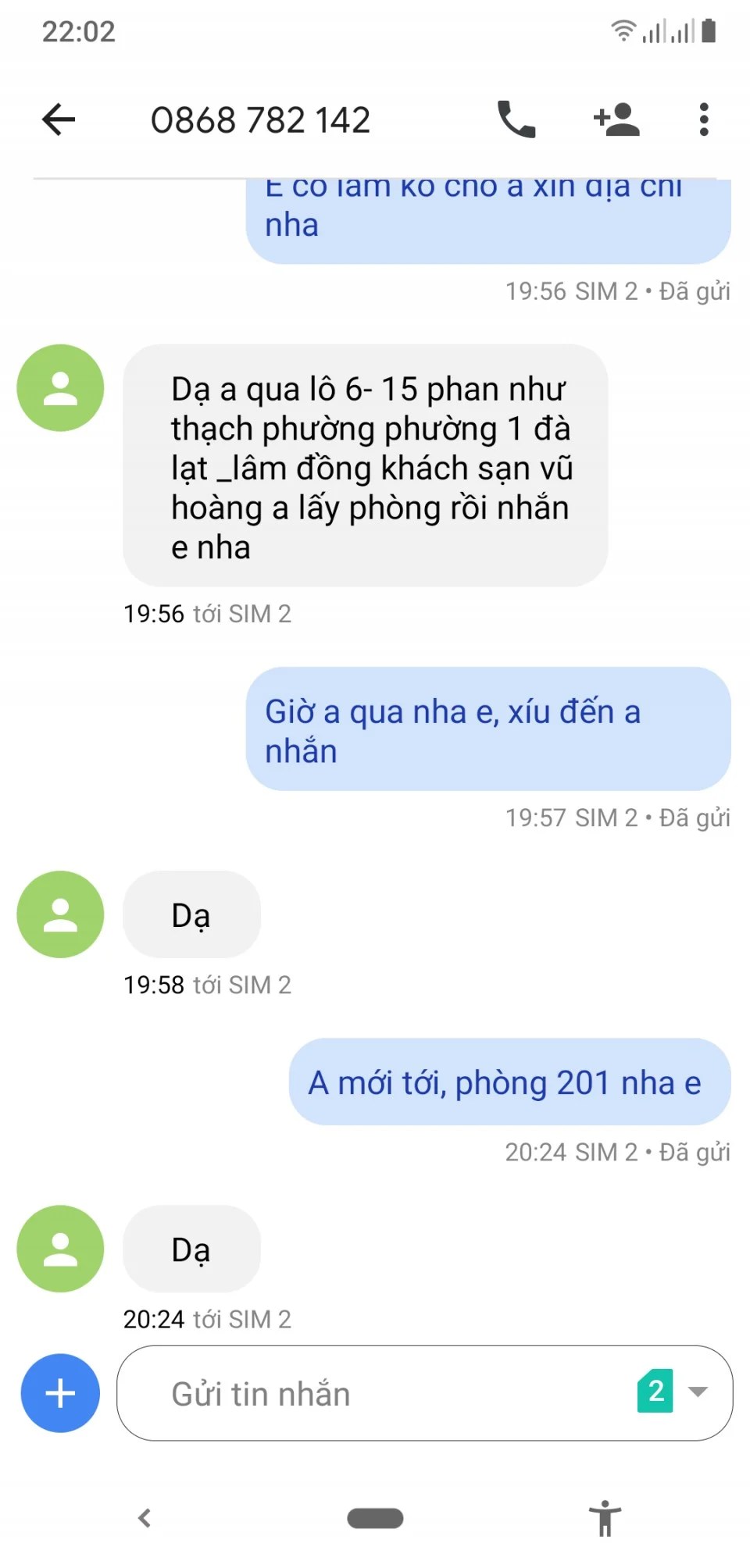Open the overflow menu

pyautogui.click(x=703, y=119)
